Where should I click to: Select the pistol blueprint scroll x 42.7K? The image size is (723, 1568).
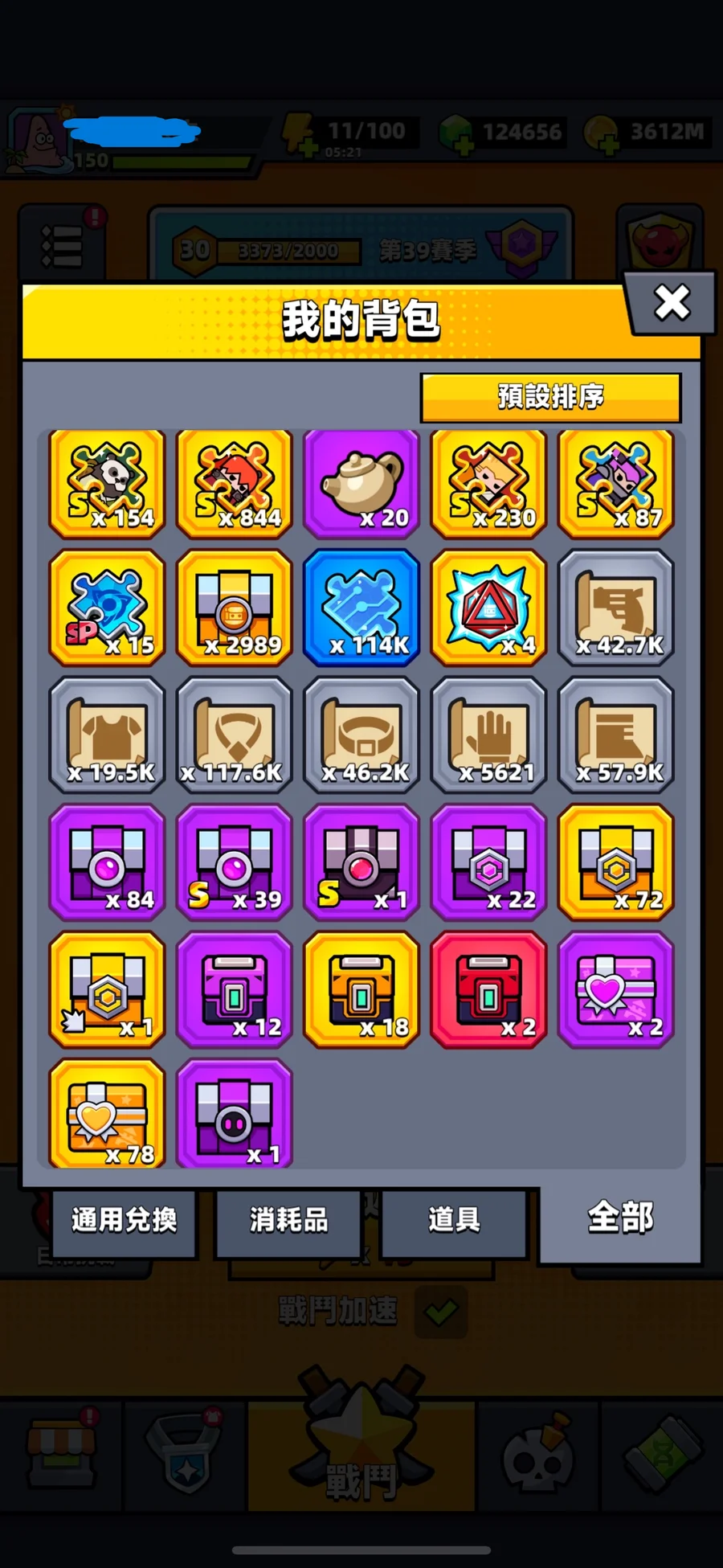(x=616, y=609)
